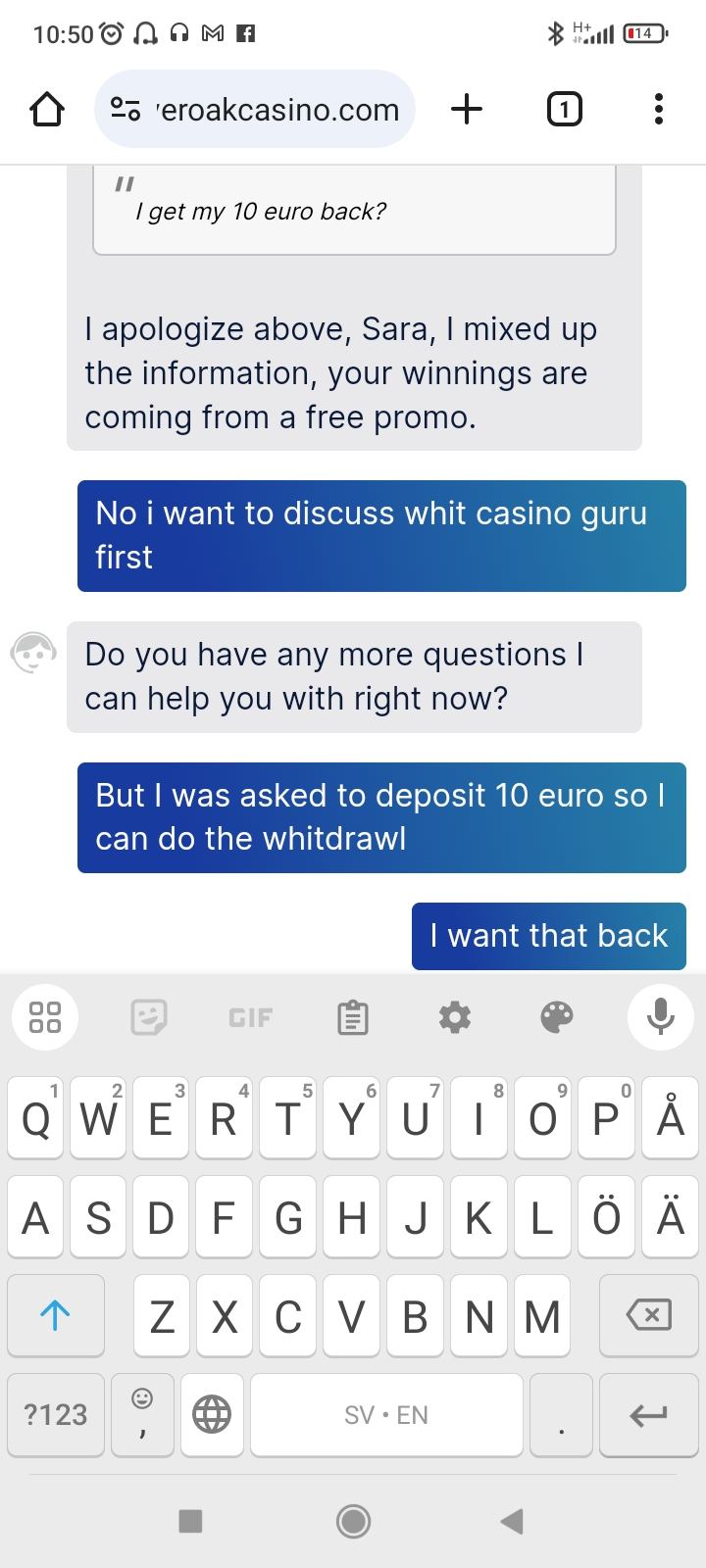Start voice typing with the microphone
706x1568 pixels.
tap(660, 1017)
